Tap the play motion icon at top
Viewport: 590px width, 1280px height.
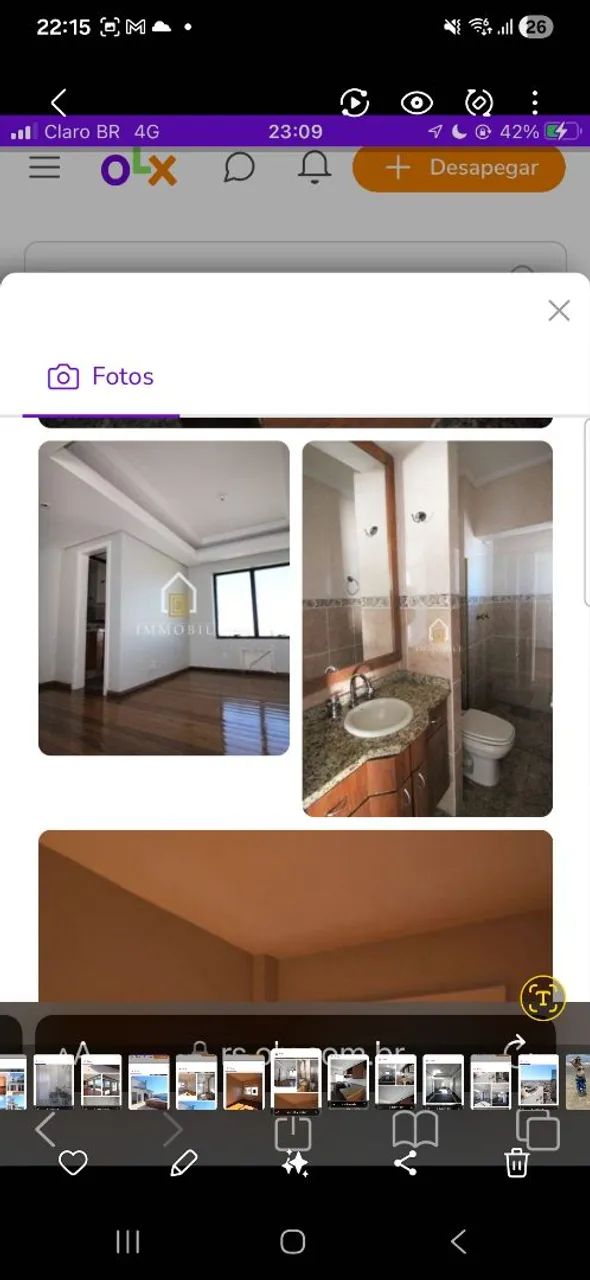click(354, 102)
